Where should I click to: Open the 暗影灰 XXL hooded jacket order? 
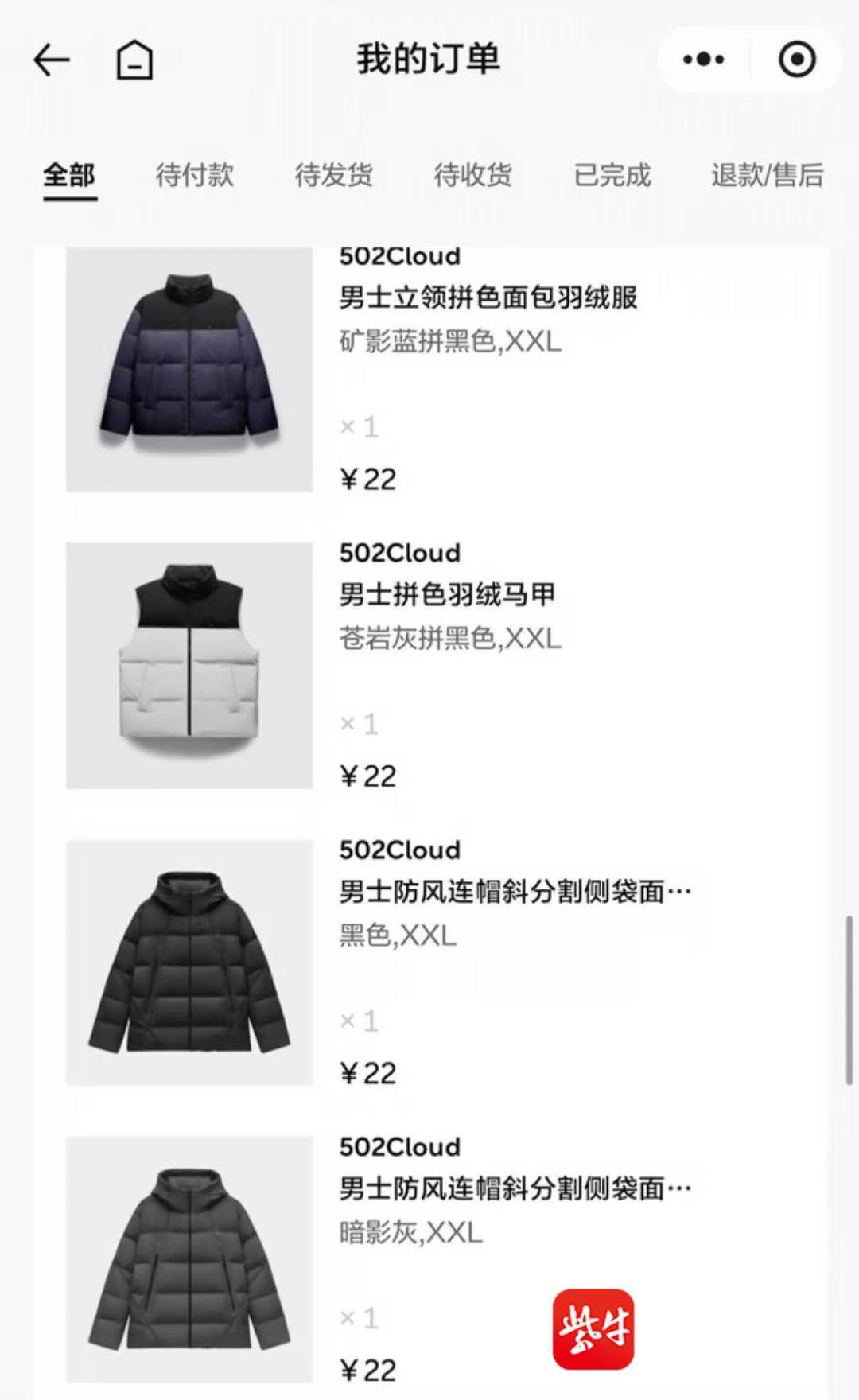[x=515, y=1188]
